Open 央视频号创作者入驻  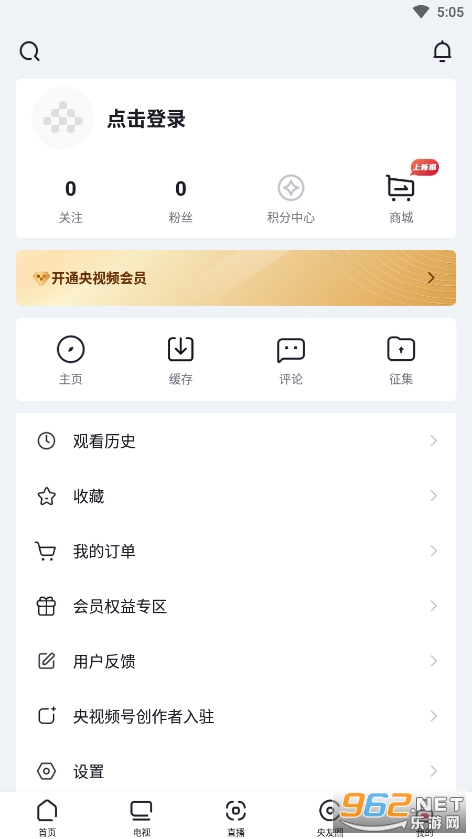click(236, 716)
